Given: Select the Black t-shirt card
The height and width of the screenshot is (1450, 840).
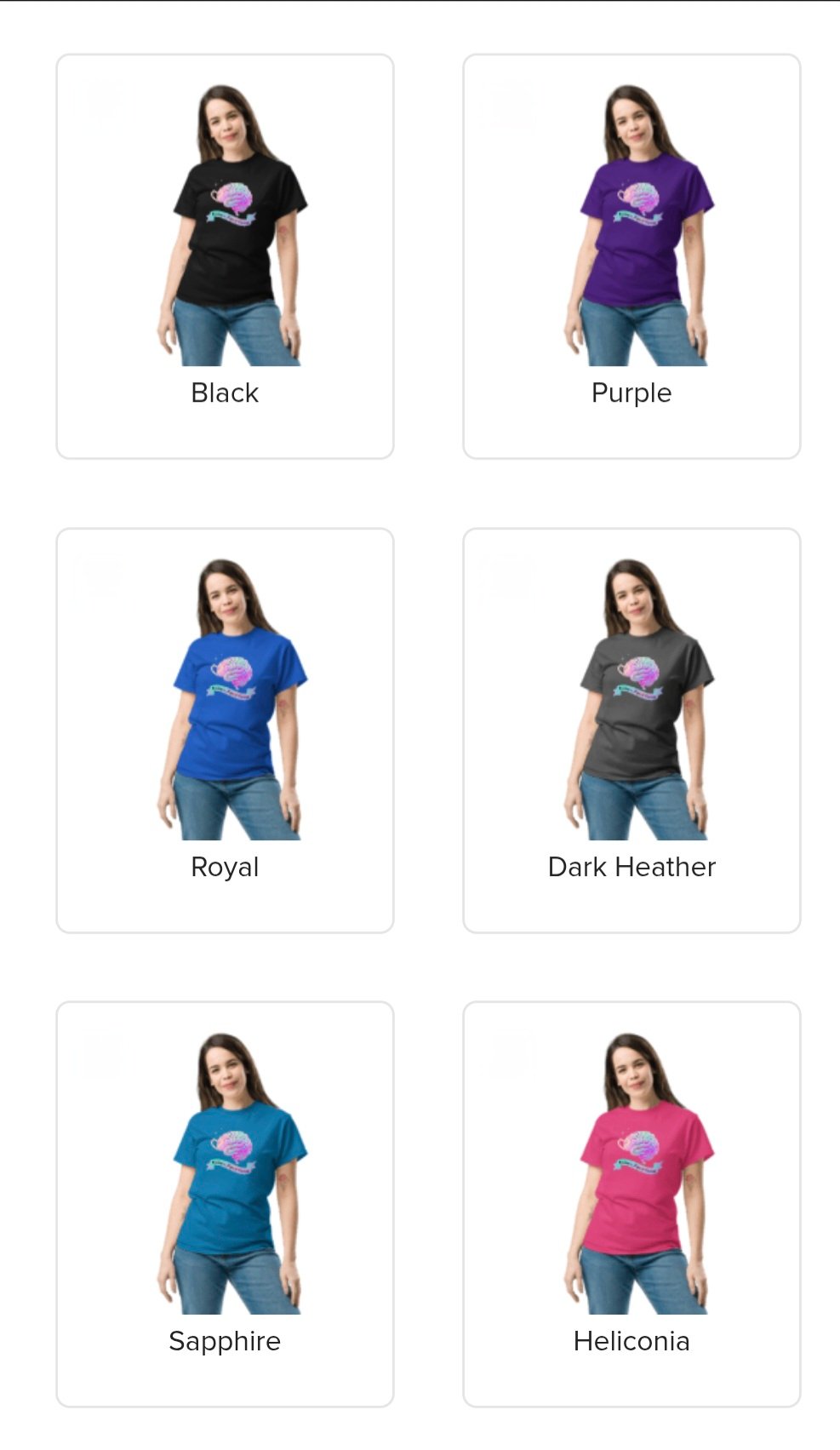Looking at the screenshot, I should tap(225, 256).
